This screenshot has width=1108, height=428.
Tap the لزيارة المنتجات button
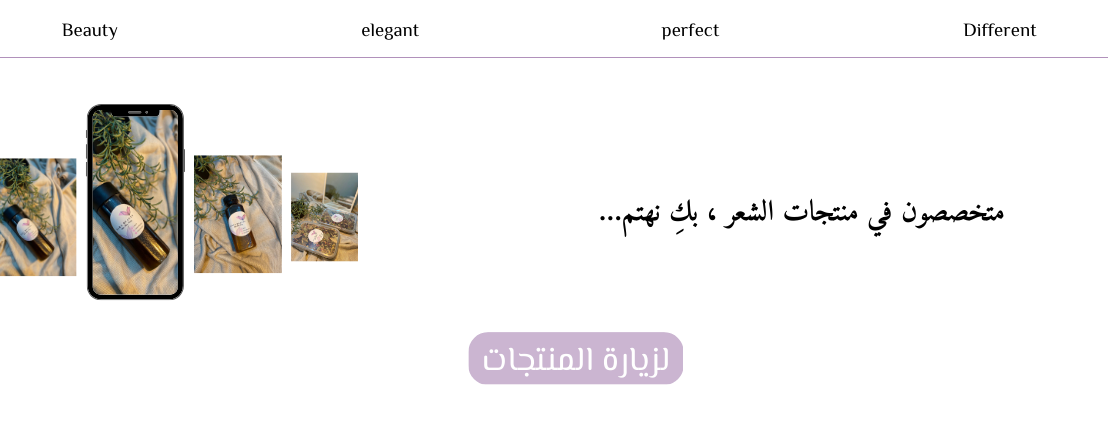tap(575, 359)
